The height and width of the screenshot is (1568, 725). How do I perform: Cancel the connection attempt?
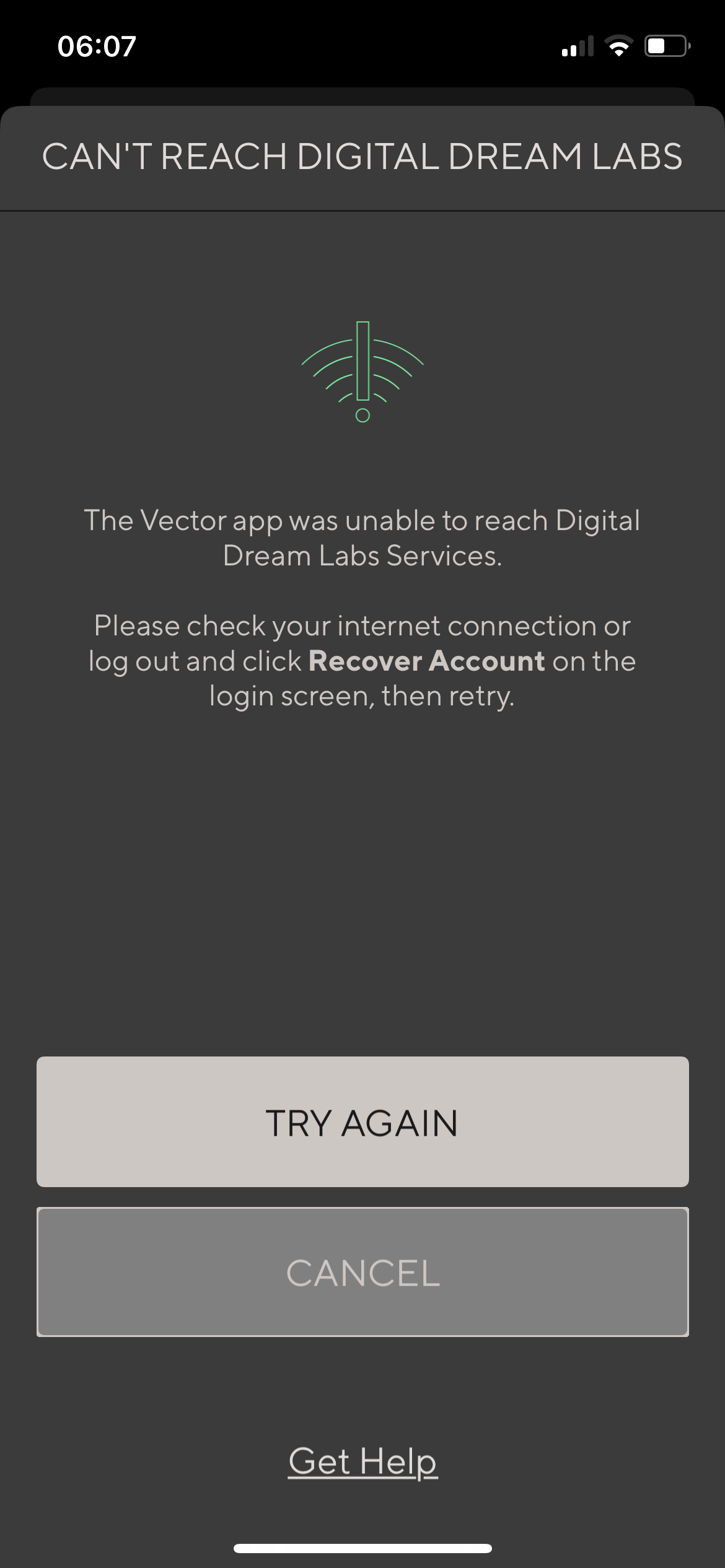click(x=362, y=1273)
